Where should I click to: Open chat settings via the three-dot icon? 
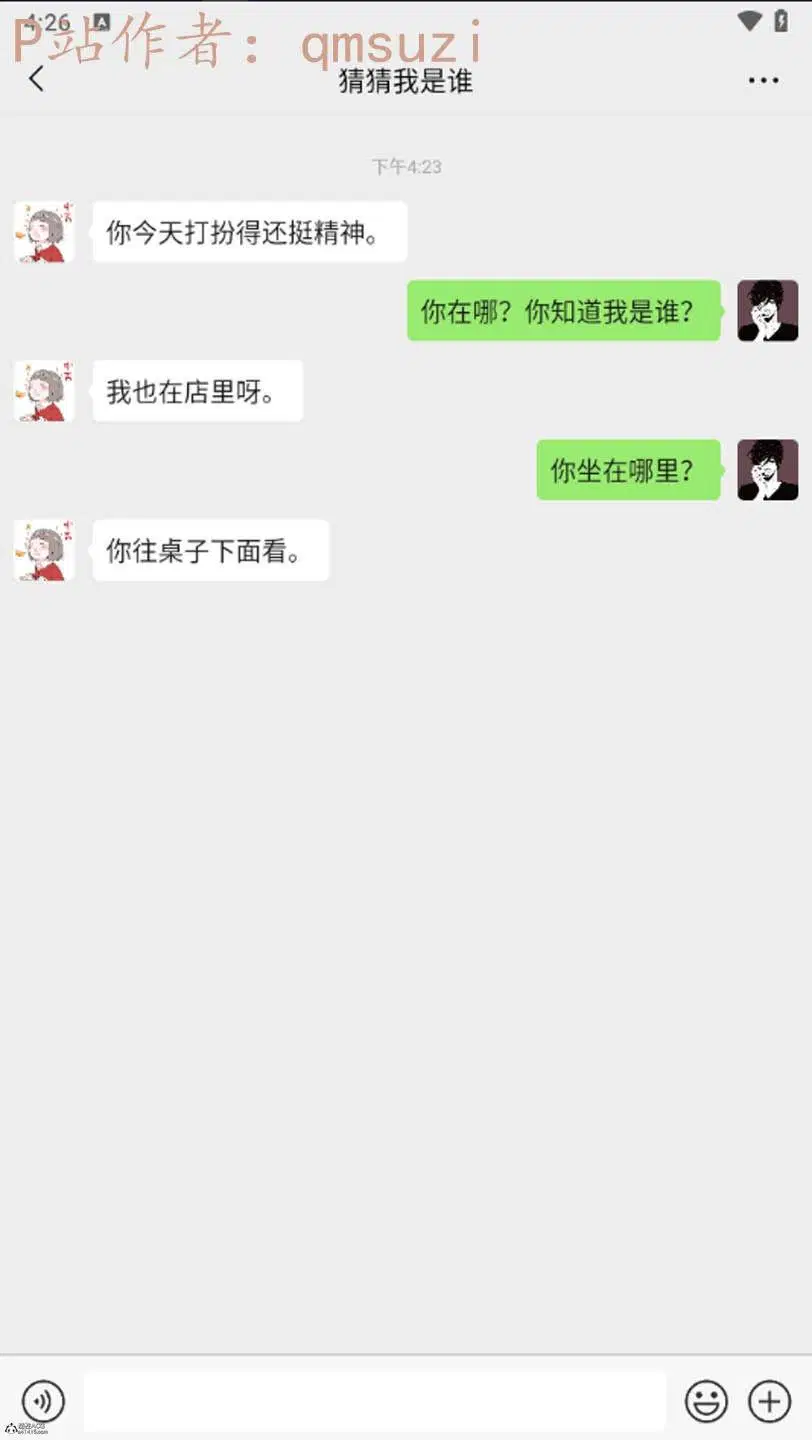(x=763, y=79)
